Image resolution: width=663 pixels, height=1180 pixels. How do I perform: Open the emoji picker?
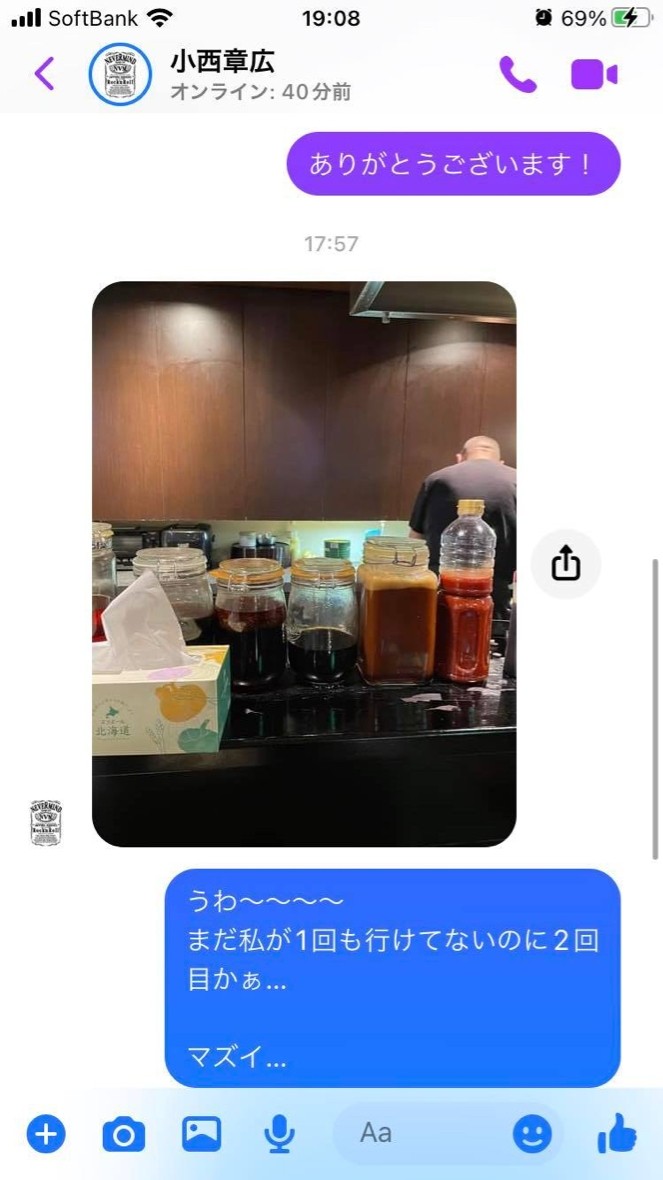532,1134
